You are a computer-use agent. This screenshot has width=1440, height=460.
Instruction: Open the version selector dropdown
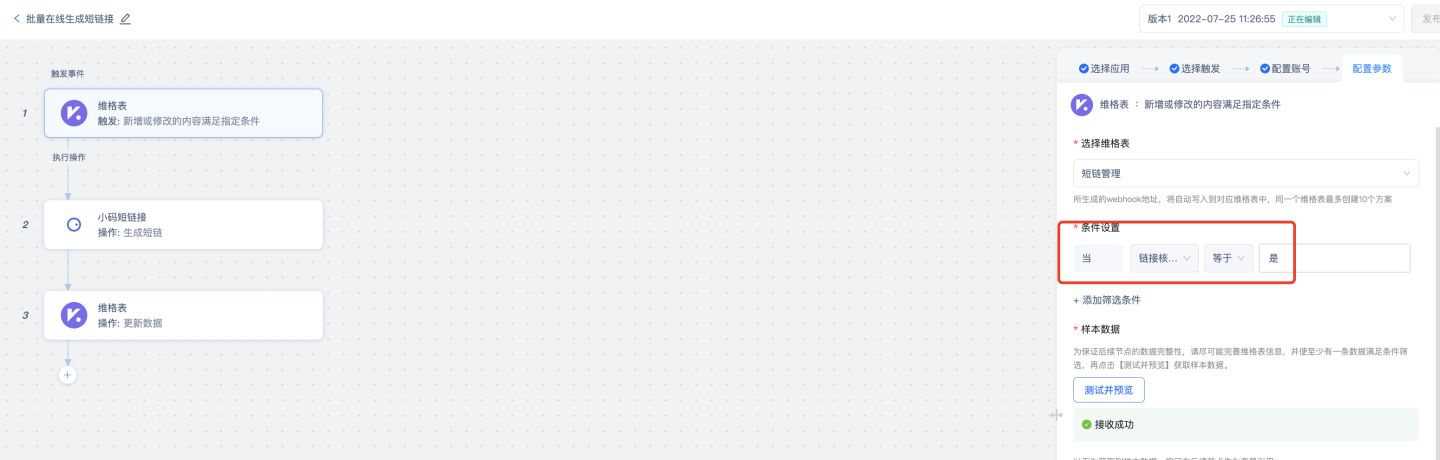coord(1270,19)
